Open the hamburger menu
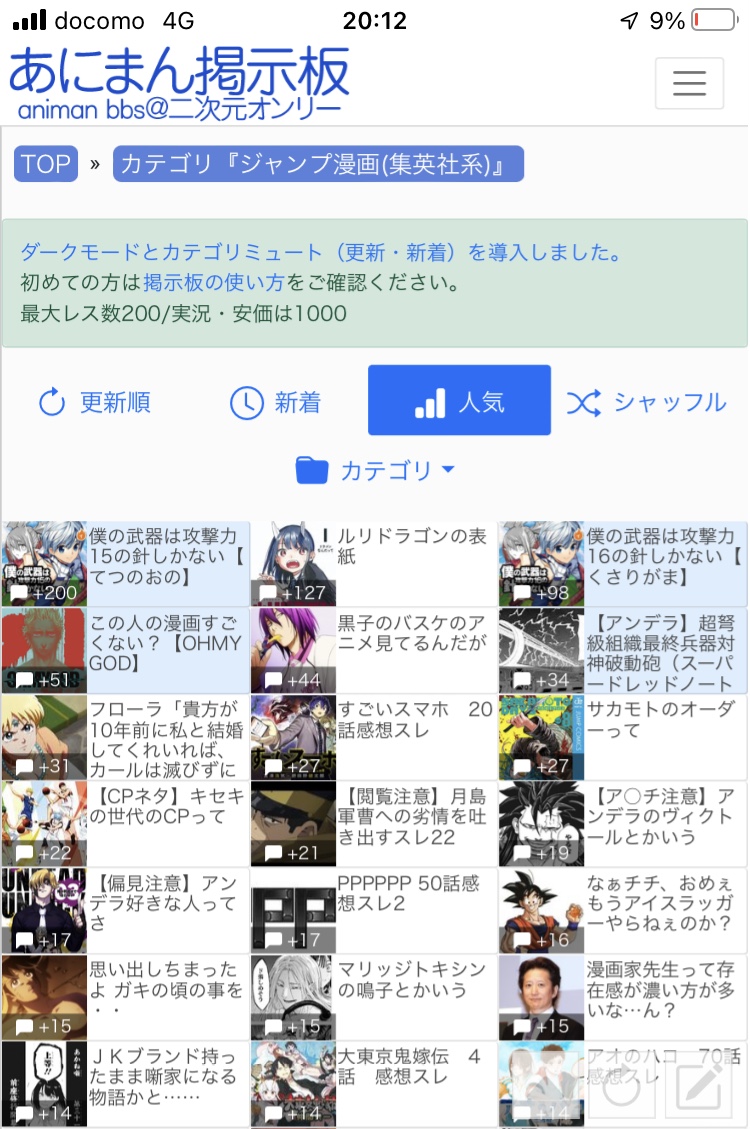 pos(689,83)
